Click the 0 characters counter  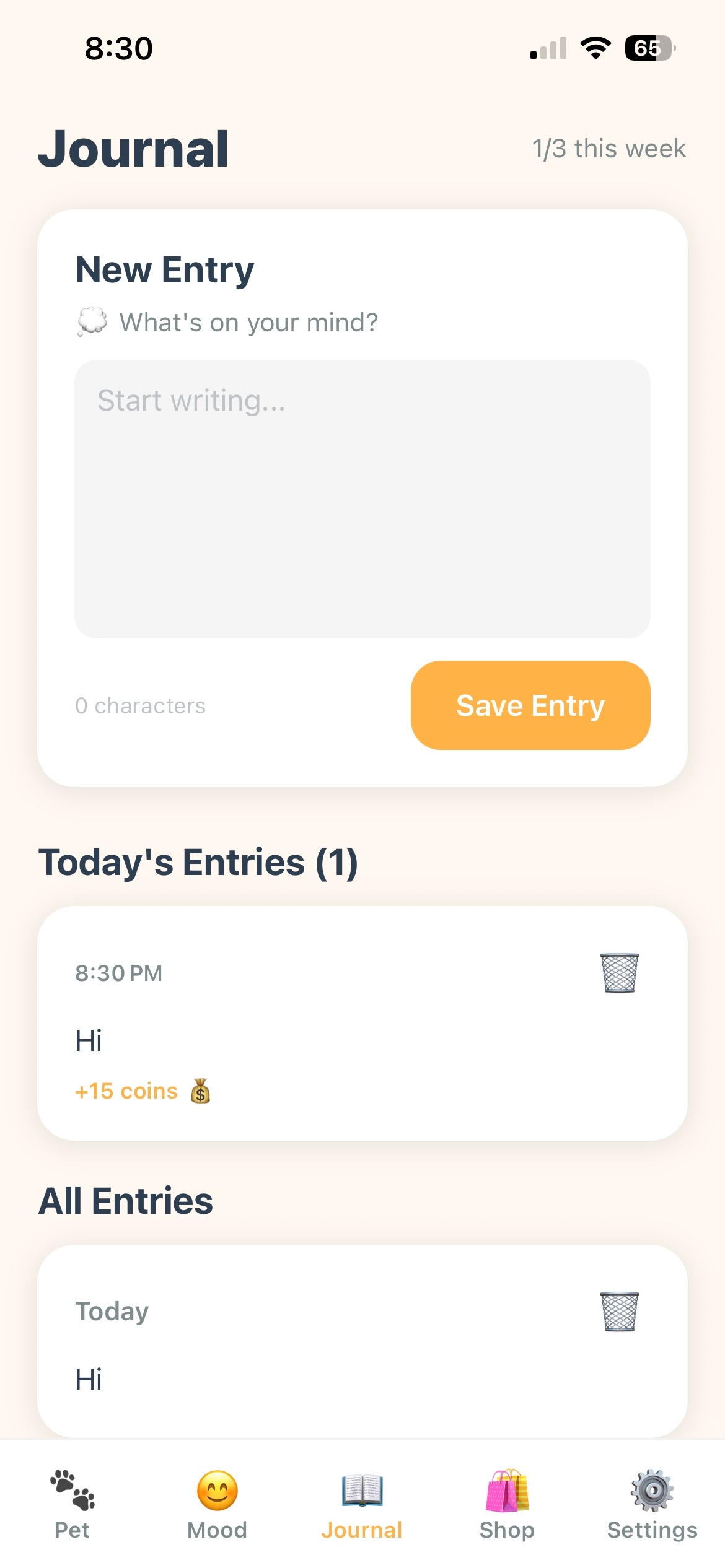coord(140,705)
